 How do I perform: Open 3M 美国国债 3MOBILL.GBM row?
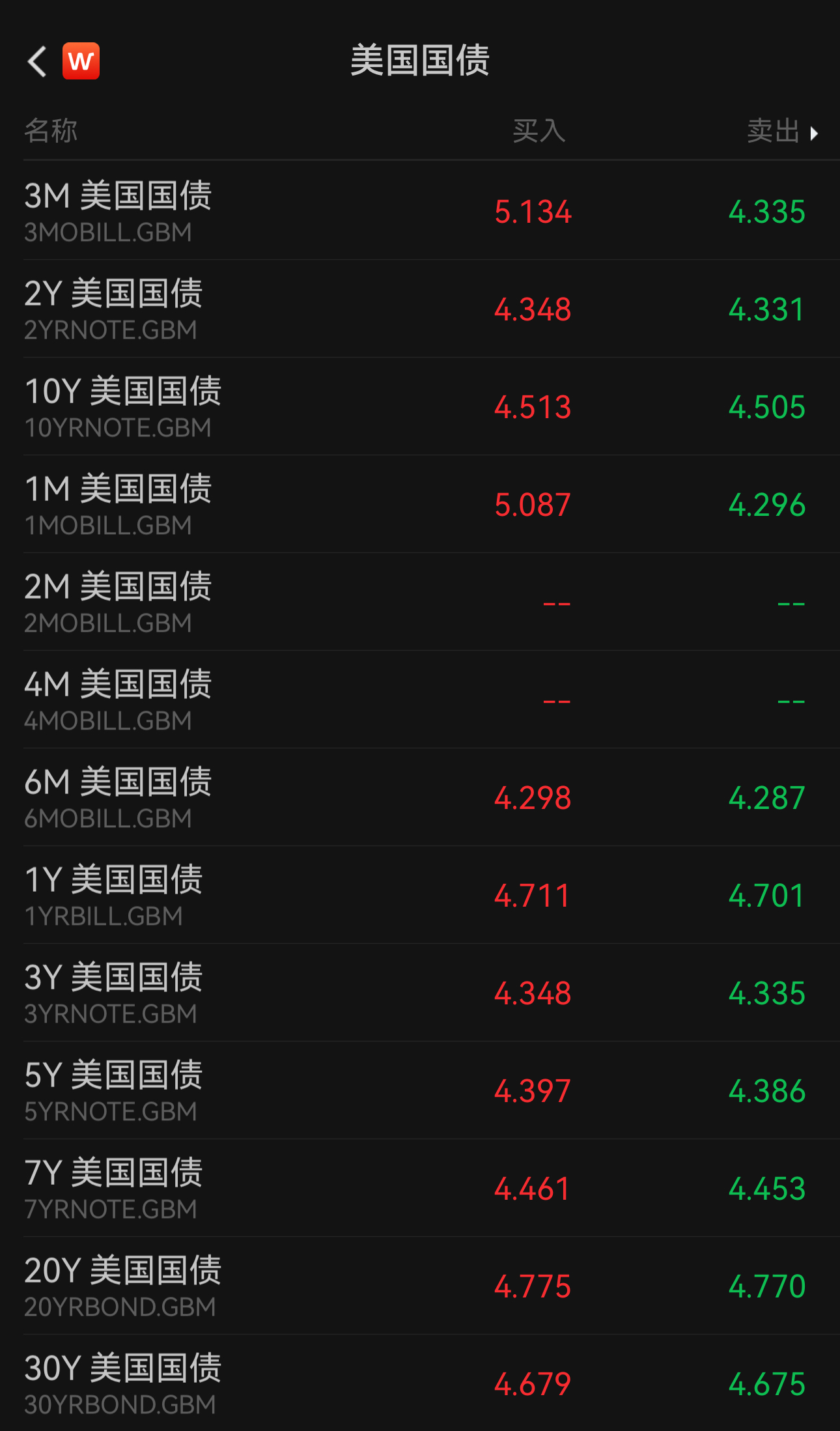[x=420, y=211]
